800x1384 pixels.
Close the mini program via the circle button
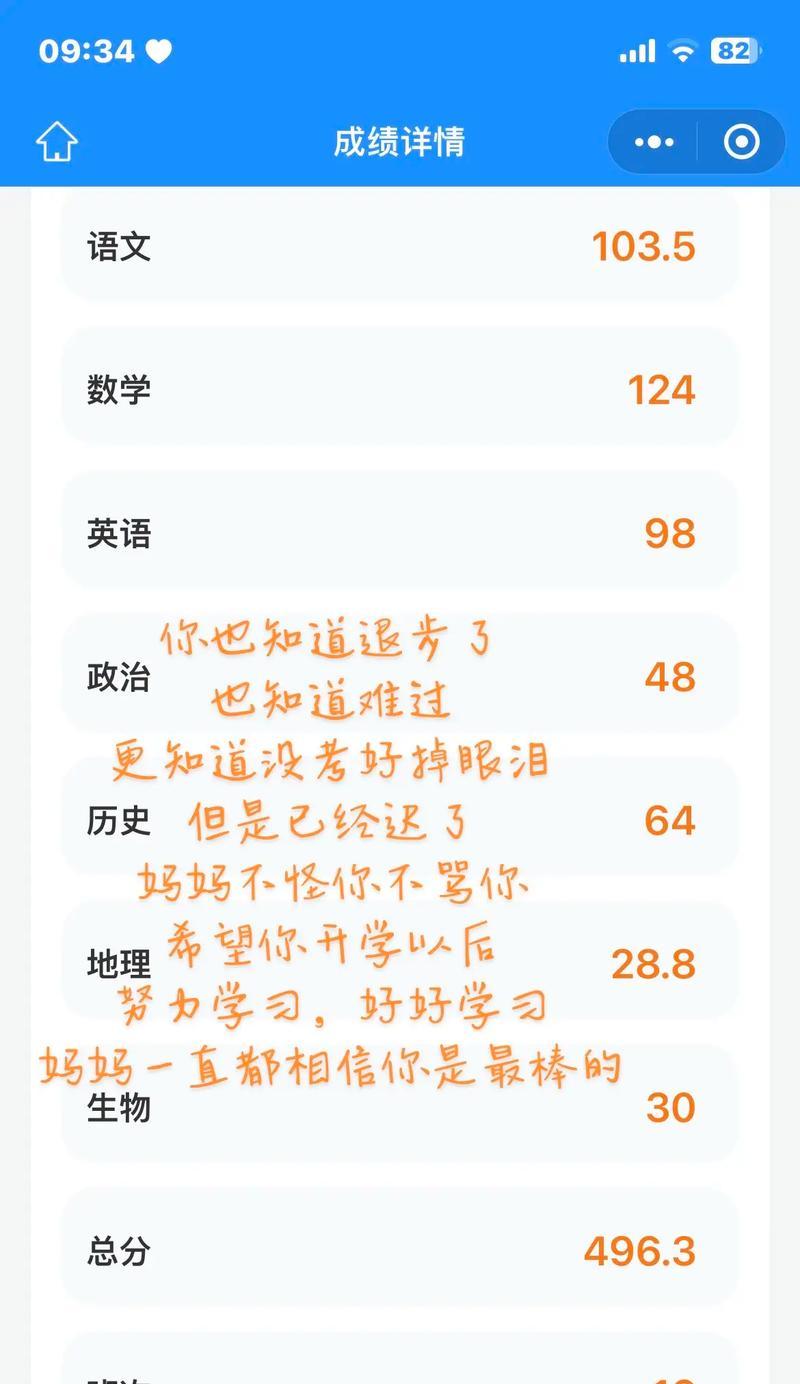[741, 142]
